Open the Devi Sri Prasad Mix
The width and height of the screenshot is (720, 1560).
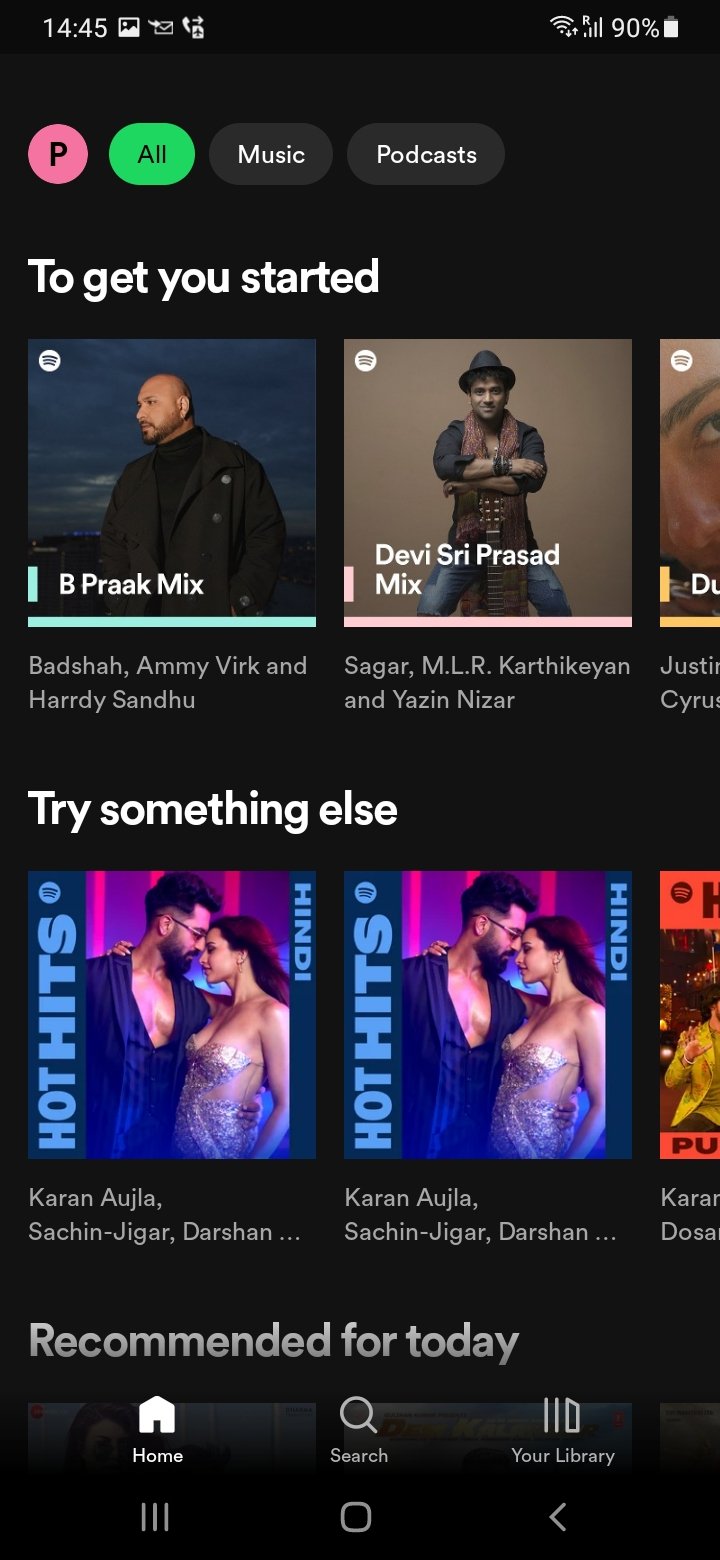tap(488, 483)
